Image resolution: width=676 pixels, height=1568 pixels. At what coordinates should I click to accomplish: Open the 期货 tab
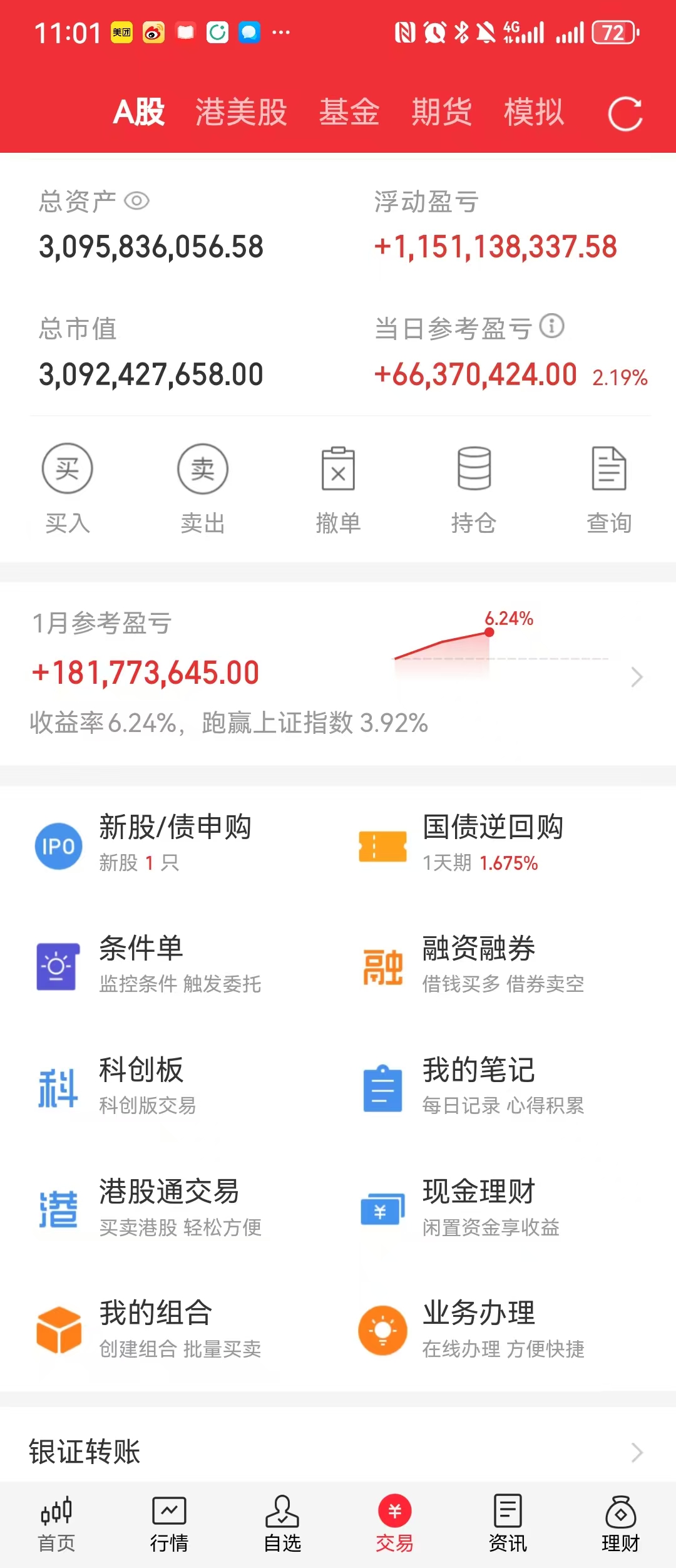click(x=441, y=113)
